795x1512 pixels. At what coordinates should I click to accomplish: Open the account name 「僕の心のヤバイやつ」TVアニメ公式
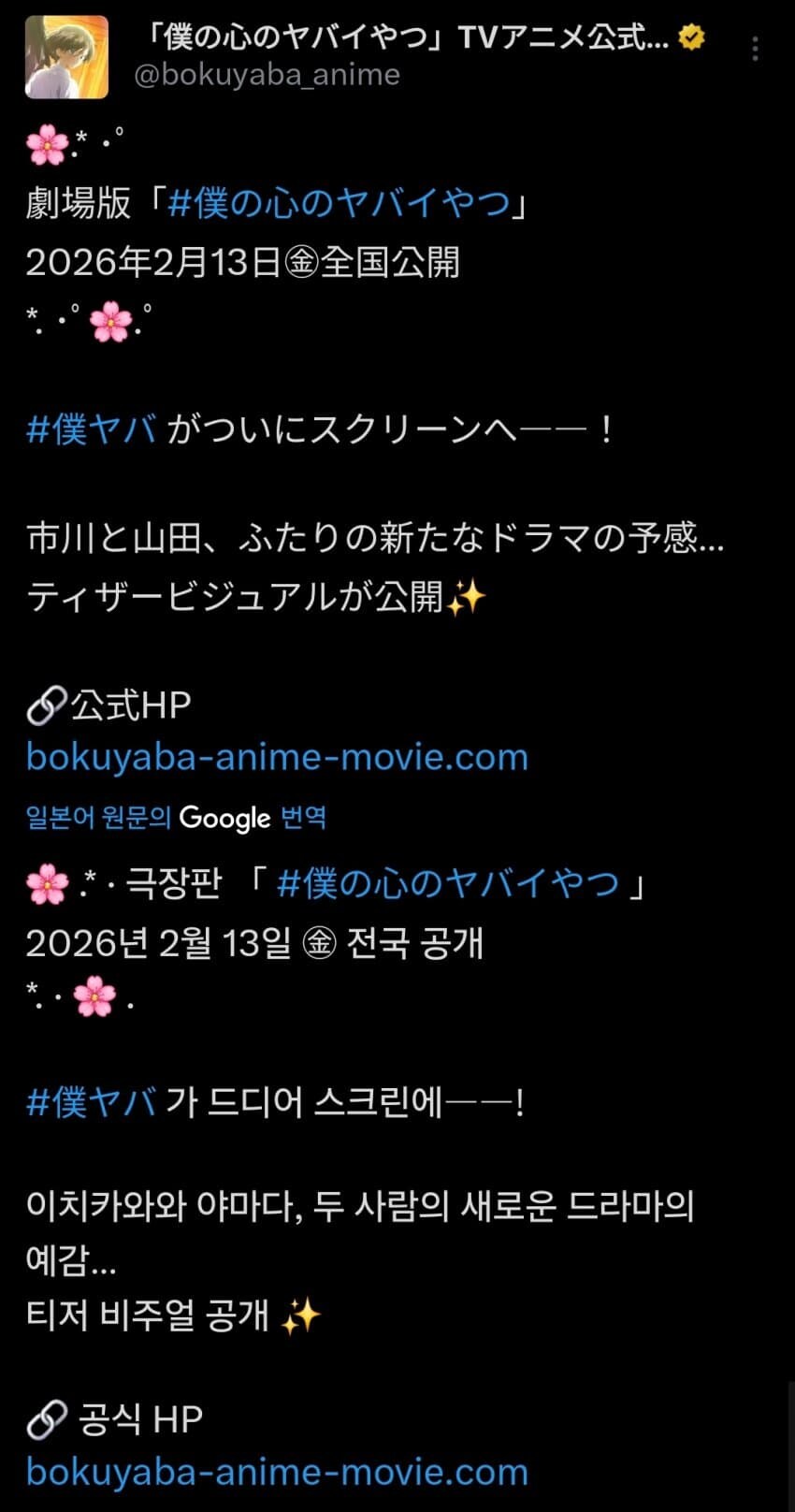[x=407, y=37]
